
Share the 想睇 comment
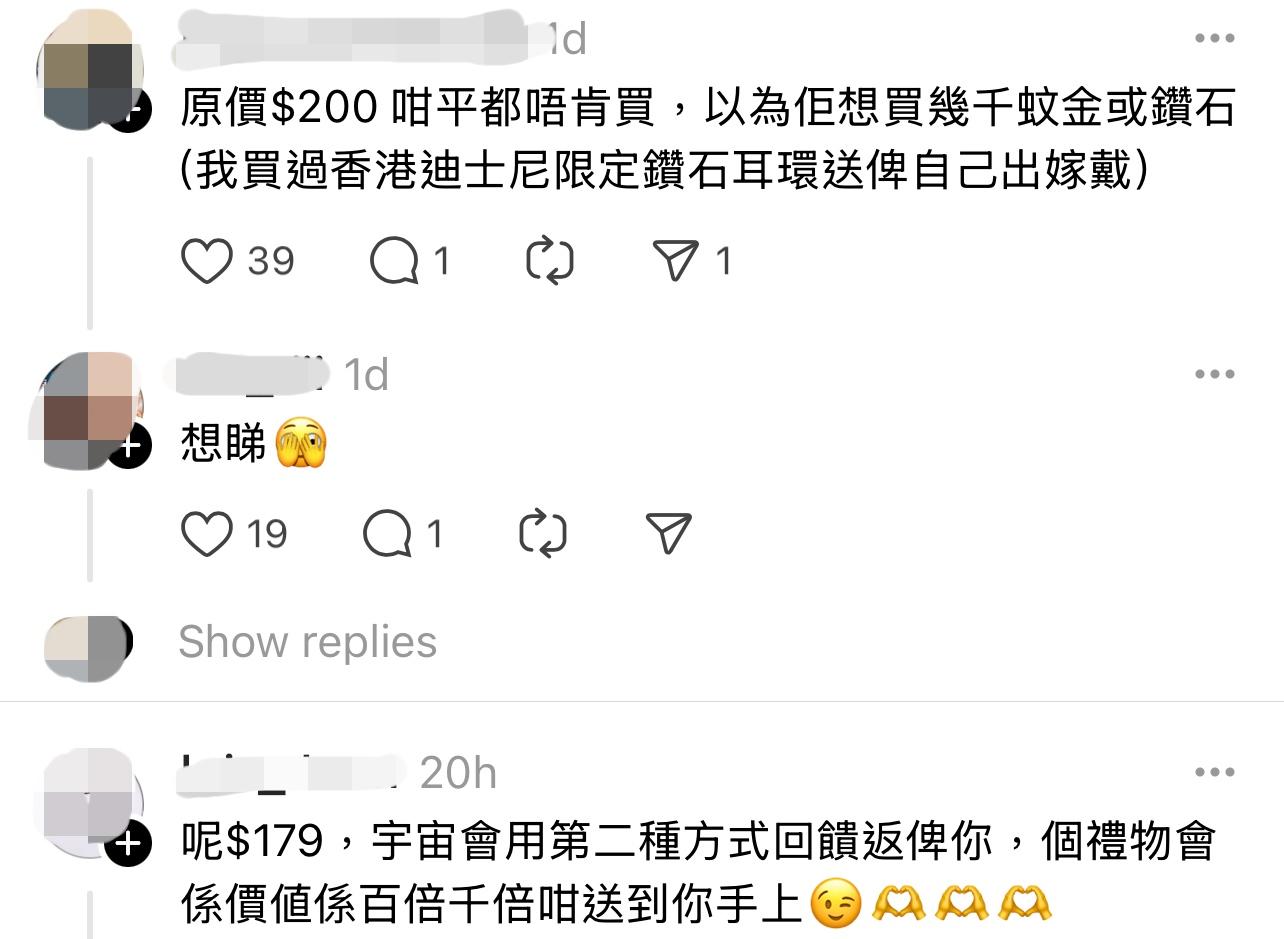(x=669, y=534)
